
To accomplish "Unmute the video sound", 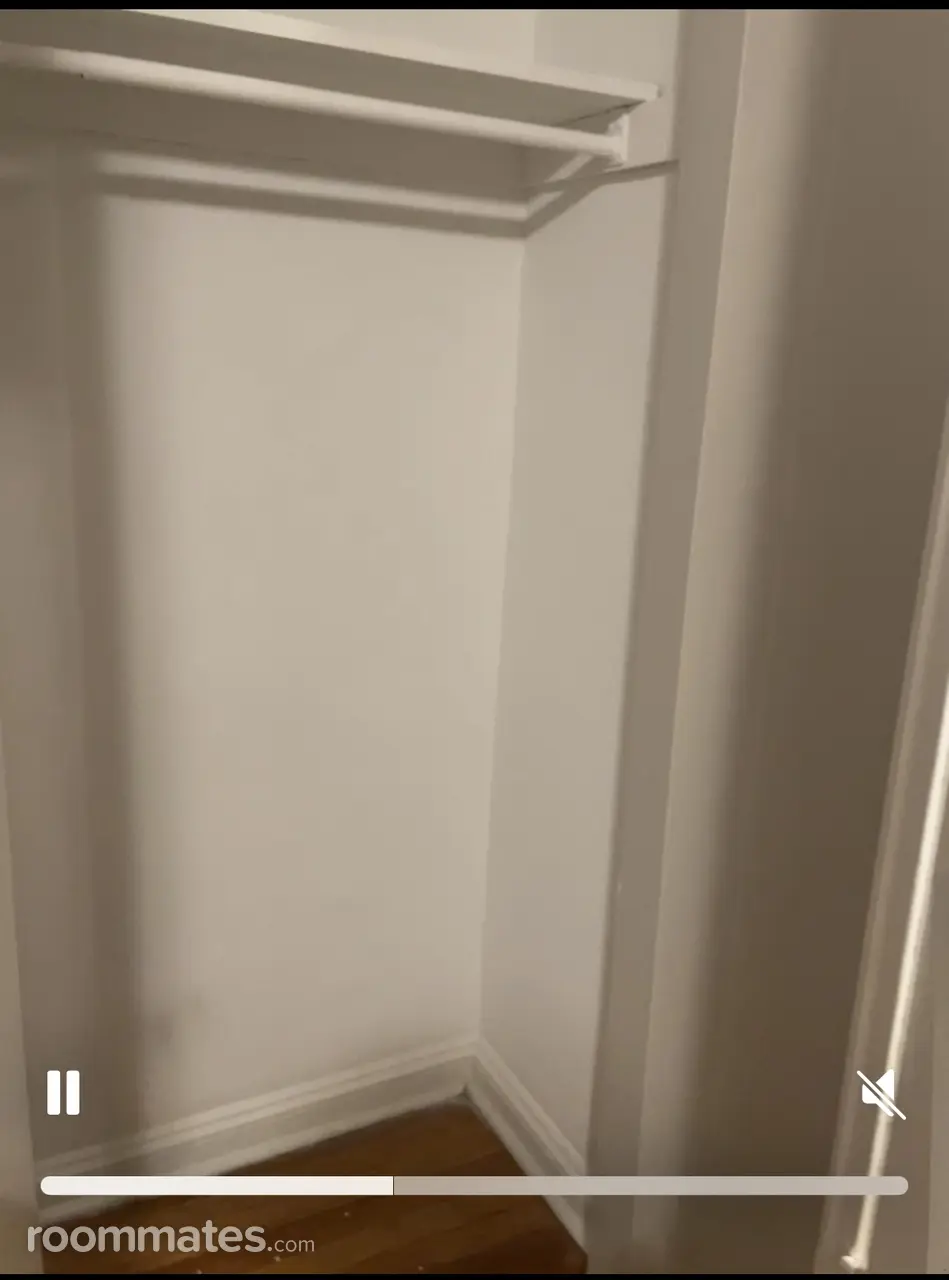I will pos(881,1094).
